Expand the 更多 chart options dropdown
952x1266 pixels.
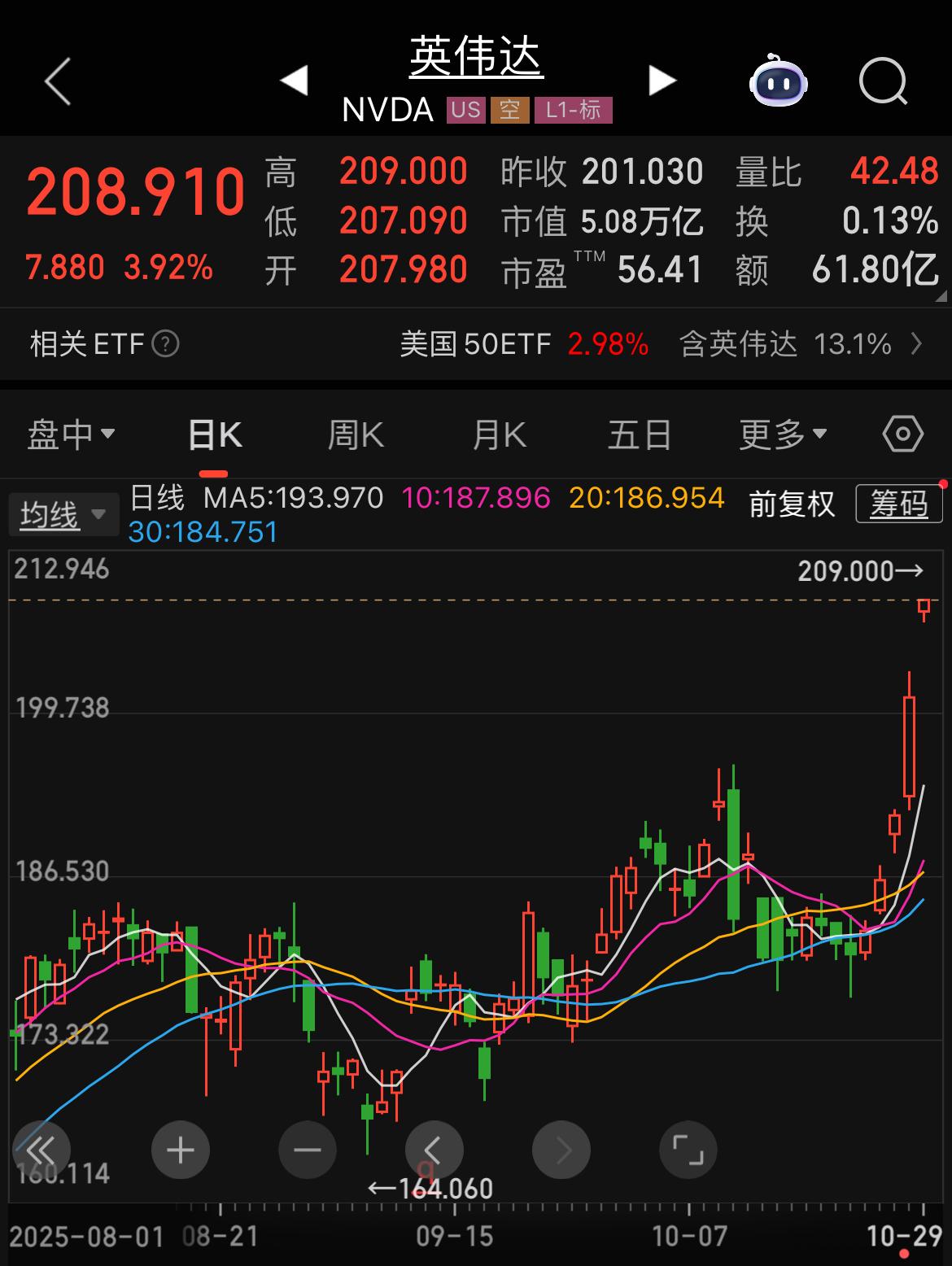click(x=780, y=434)
